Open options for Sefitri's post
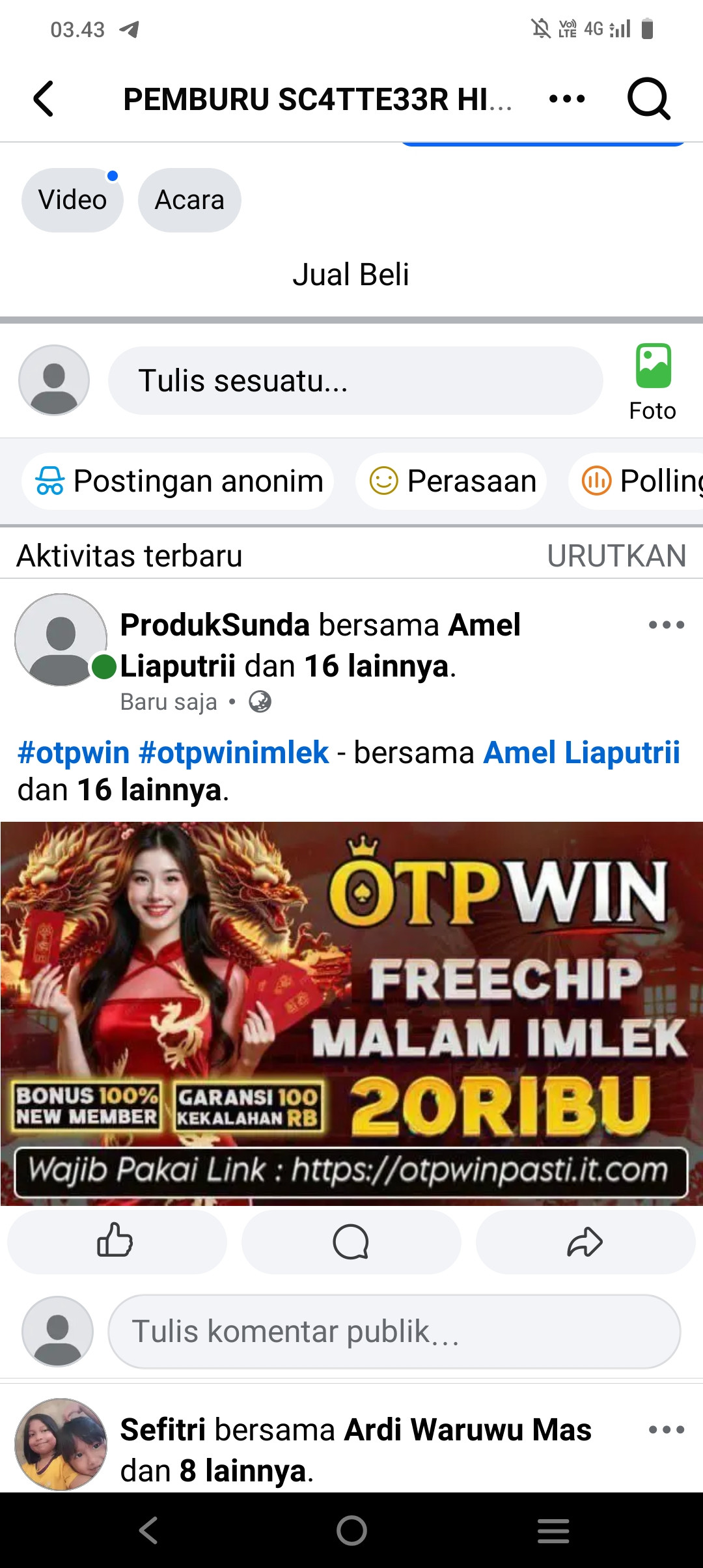Viewport: 703px width, 1568px height. tap(667, 1430)
